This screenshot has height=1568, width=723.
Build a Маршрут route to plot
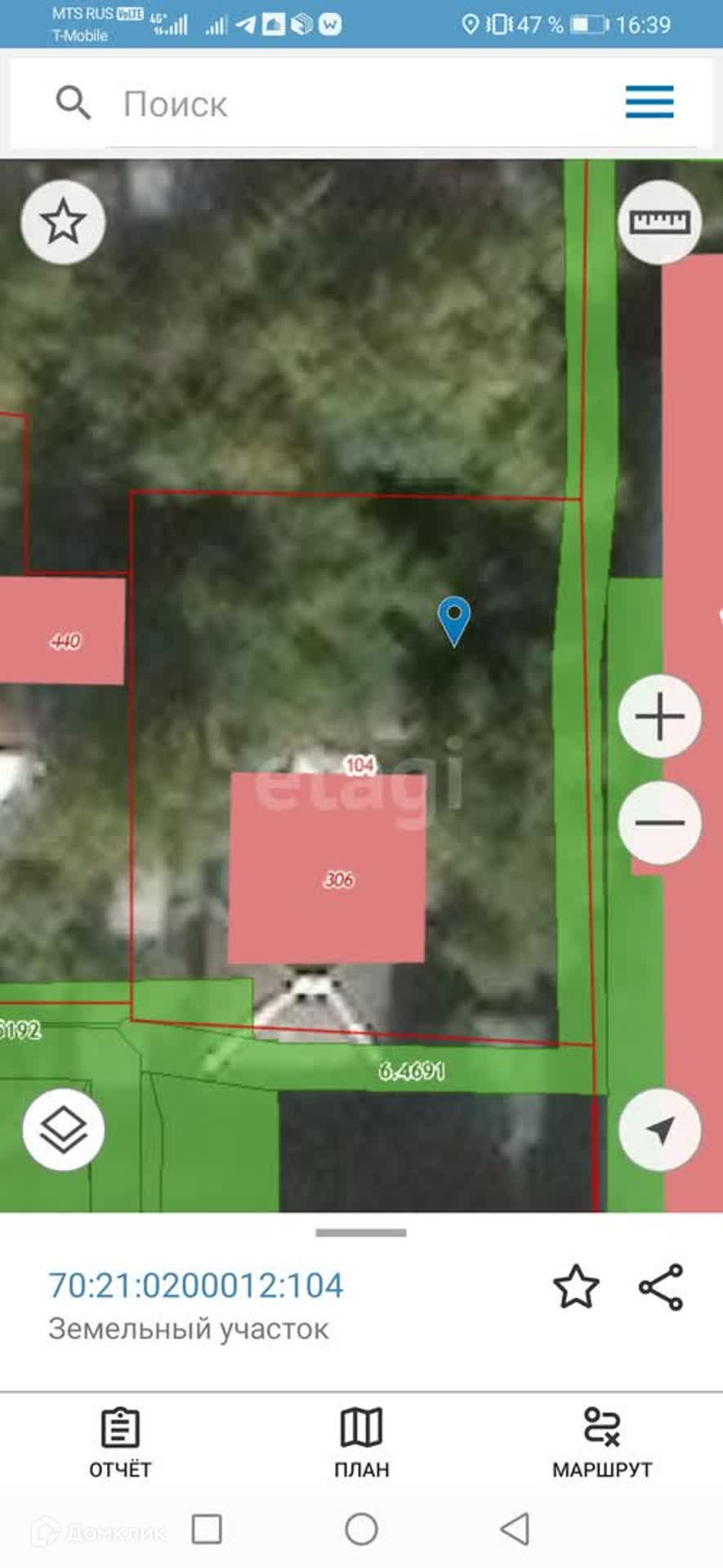[602, 1442]
